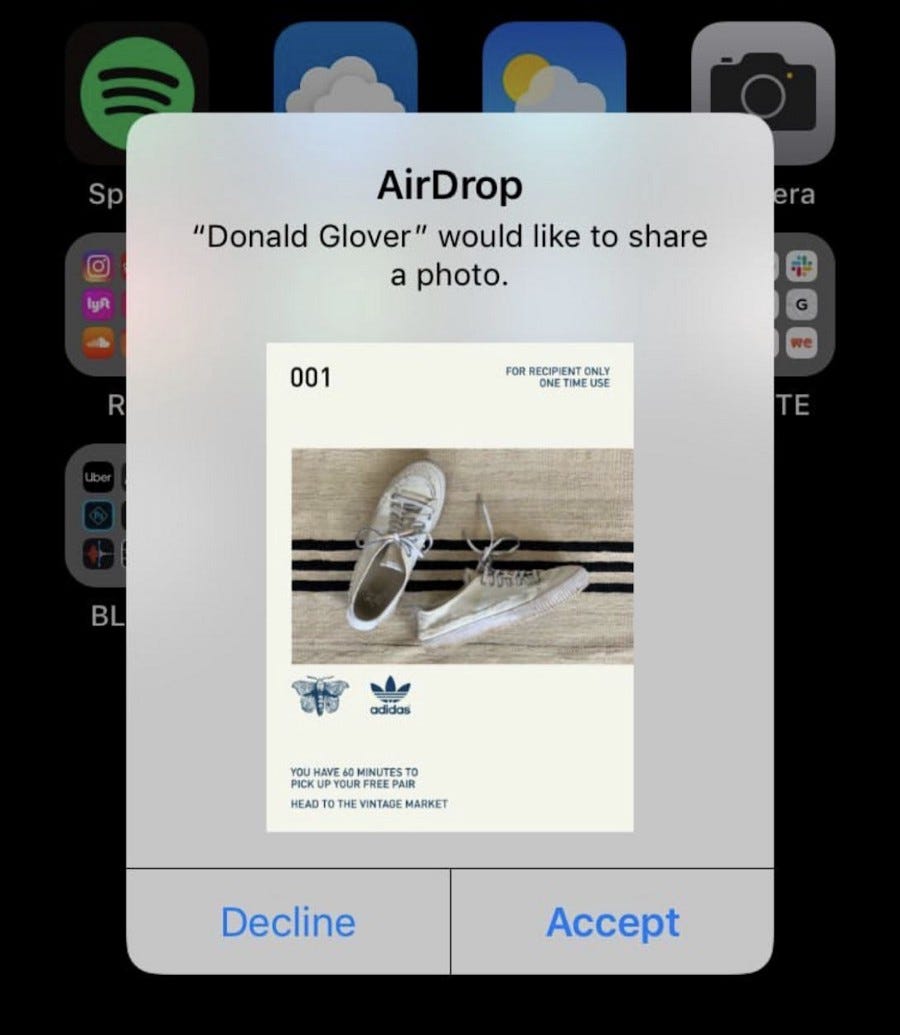900x1035 pixels.
Task: Accept the AirDrop photo
Action: (x=612, y=921)
